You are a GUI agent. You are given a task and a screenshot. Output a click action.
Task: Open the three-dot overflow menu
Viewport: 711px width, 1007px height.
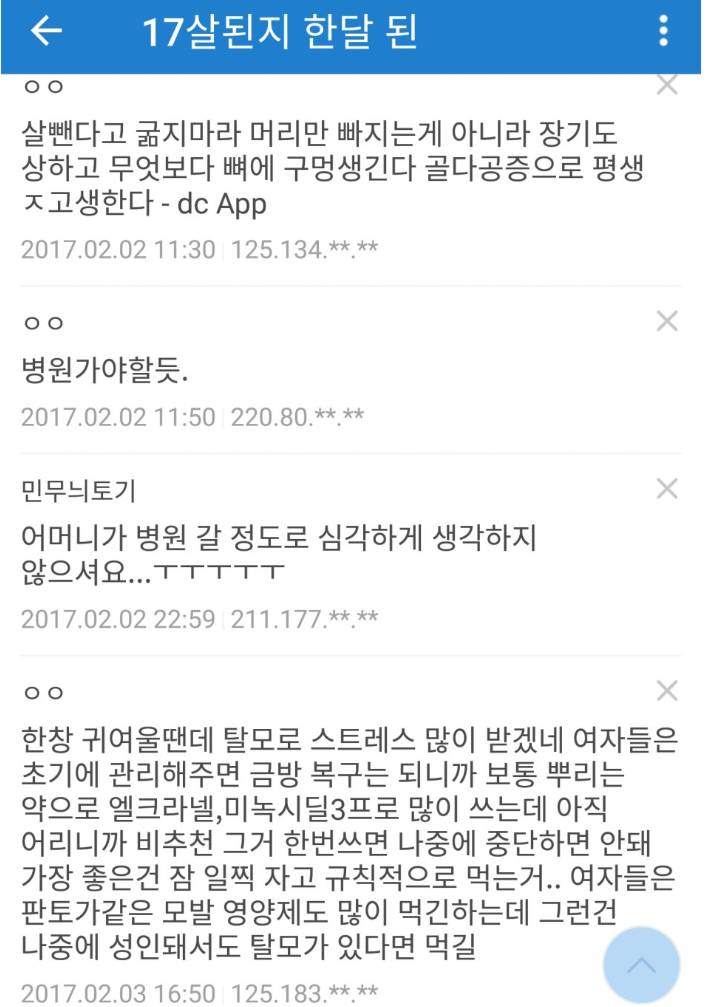(x=663, y=33)
